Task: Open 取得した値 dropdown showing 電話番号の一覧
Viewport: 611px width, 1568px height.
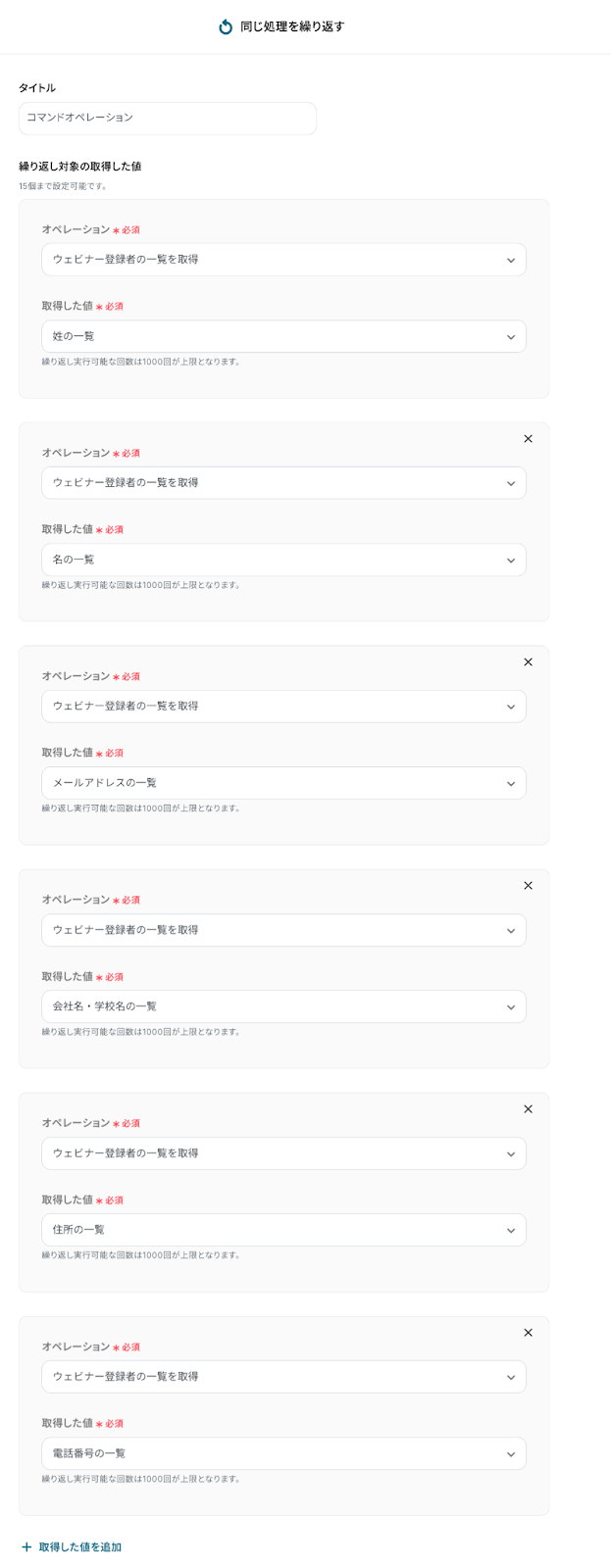Action: coord(283,1453)
